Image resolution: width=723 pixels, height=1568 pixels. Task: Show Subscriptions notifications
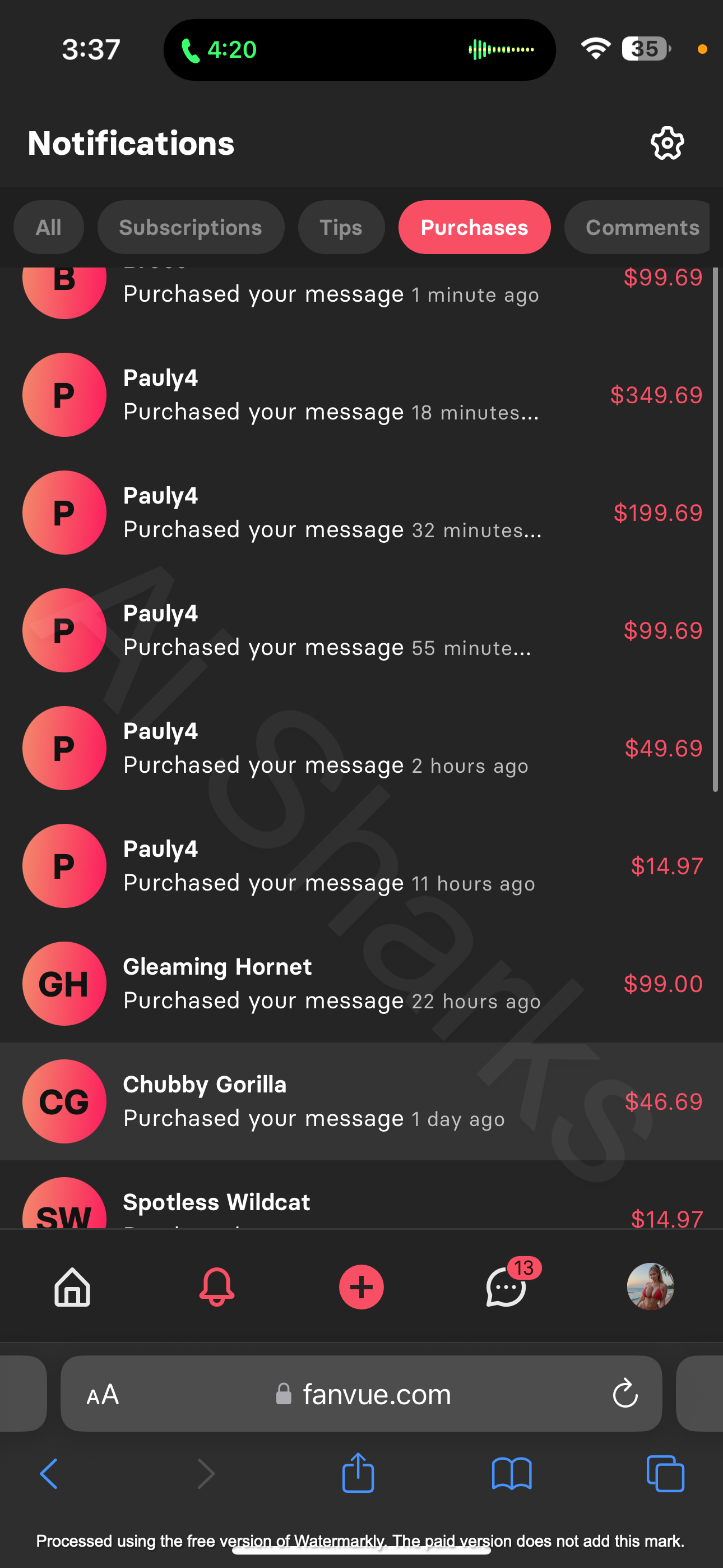[191, 227]
